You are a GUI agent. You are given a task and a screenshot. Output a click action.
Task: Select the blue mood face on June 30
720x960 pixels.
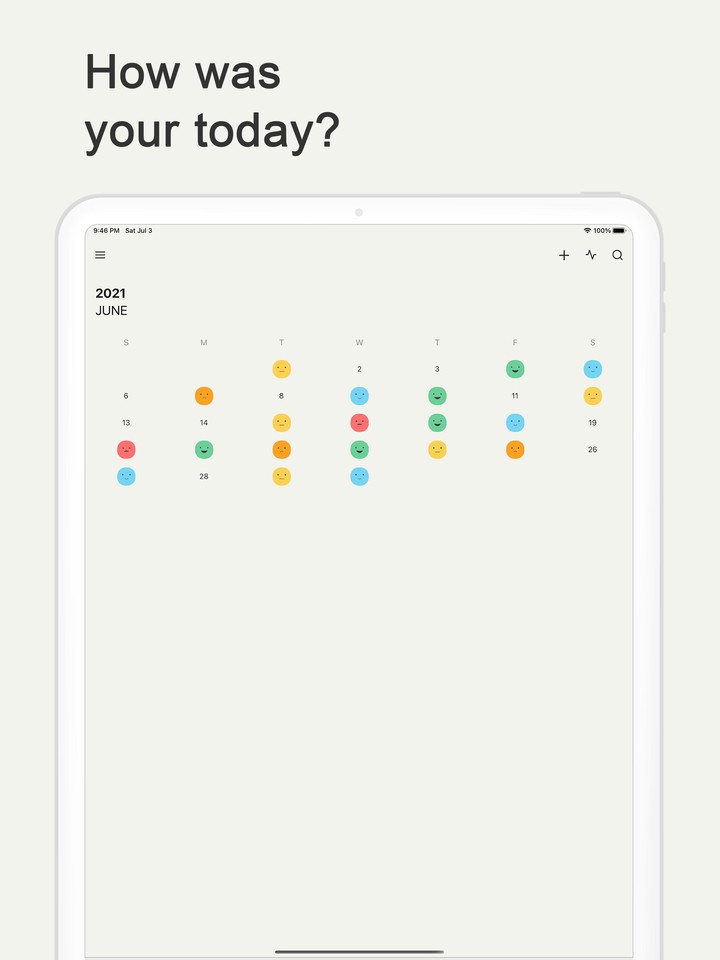pyautogui.click(x=359, y=476)
